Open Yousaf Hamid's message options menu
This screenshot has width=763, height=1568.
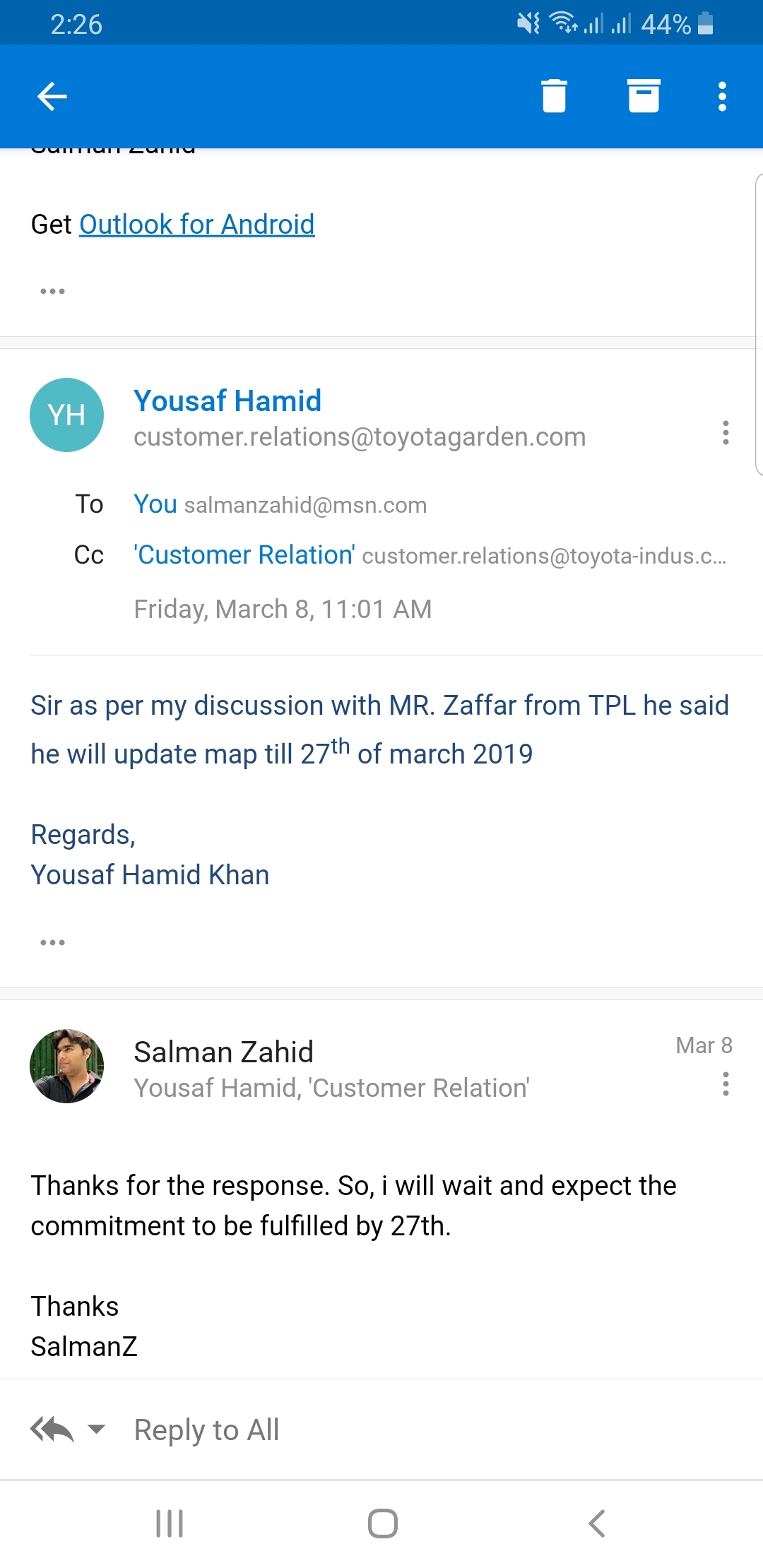726,432
